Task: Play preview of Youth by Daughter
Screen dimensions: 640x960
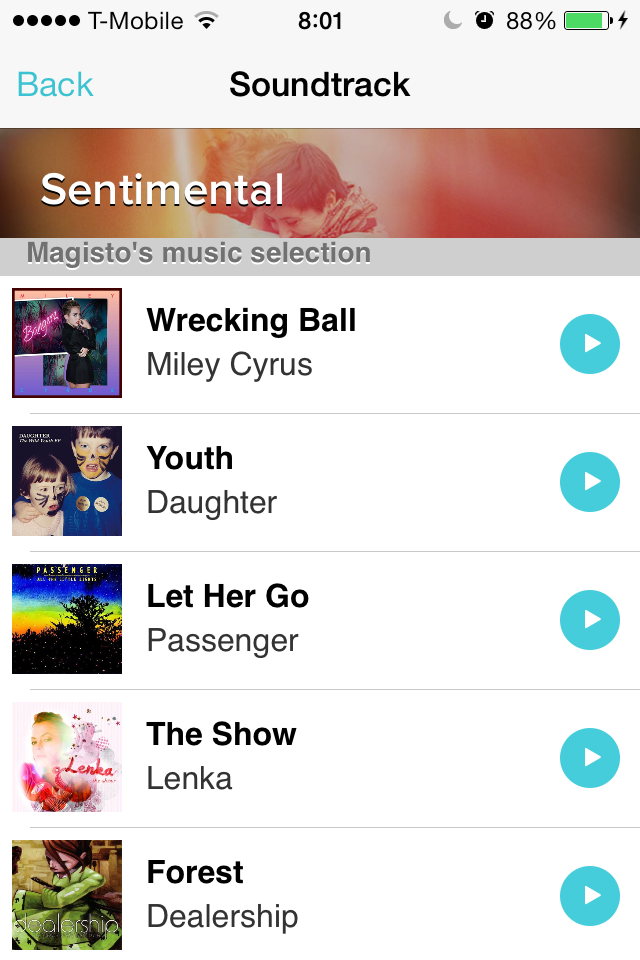Action: 589,482
